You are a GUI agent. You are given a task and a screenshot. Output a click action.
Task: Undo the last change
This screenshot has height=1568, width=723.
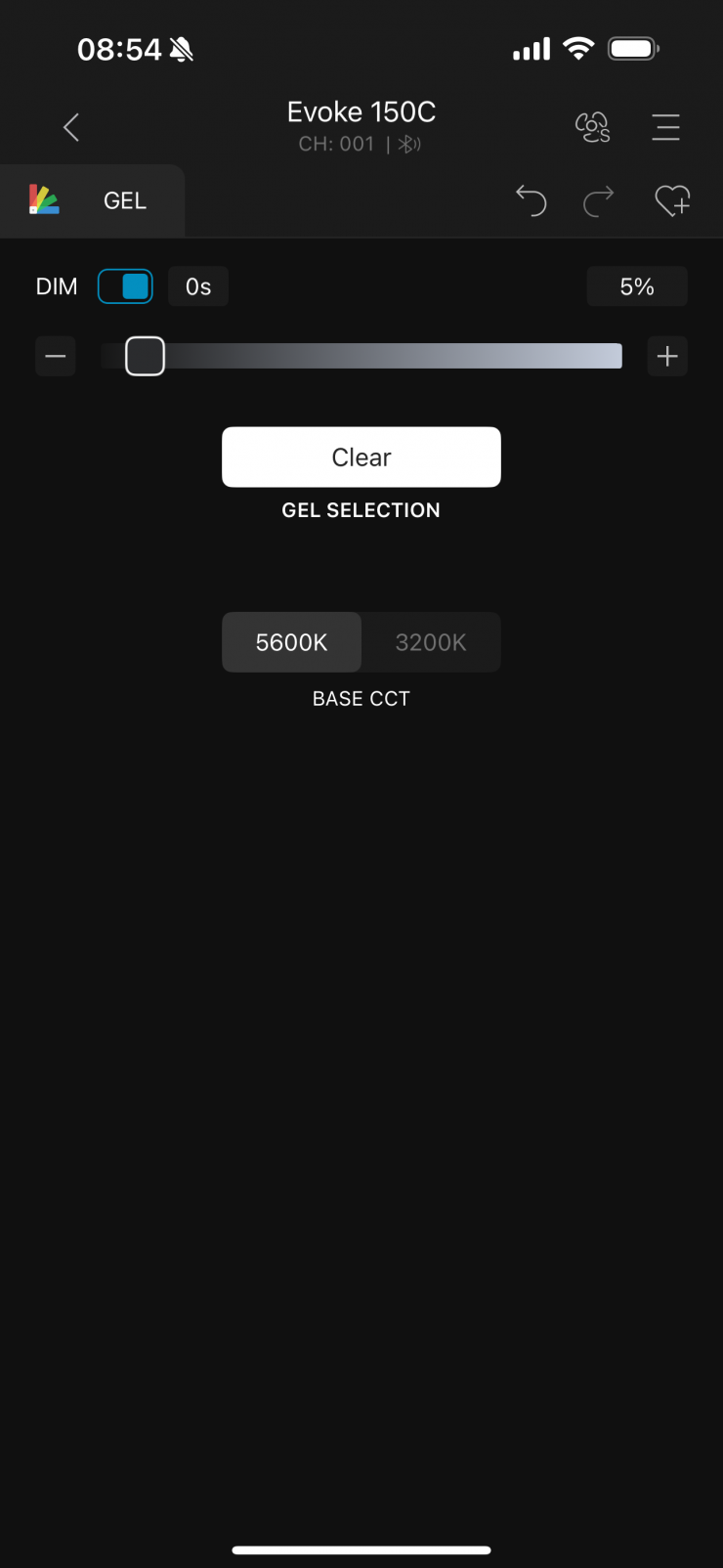tap(531, 200)
